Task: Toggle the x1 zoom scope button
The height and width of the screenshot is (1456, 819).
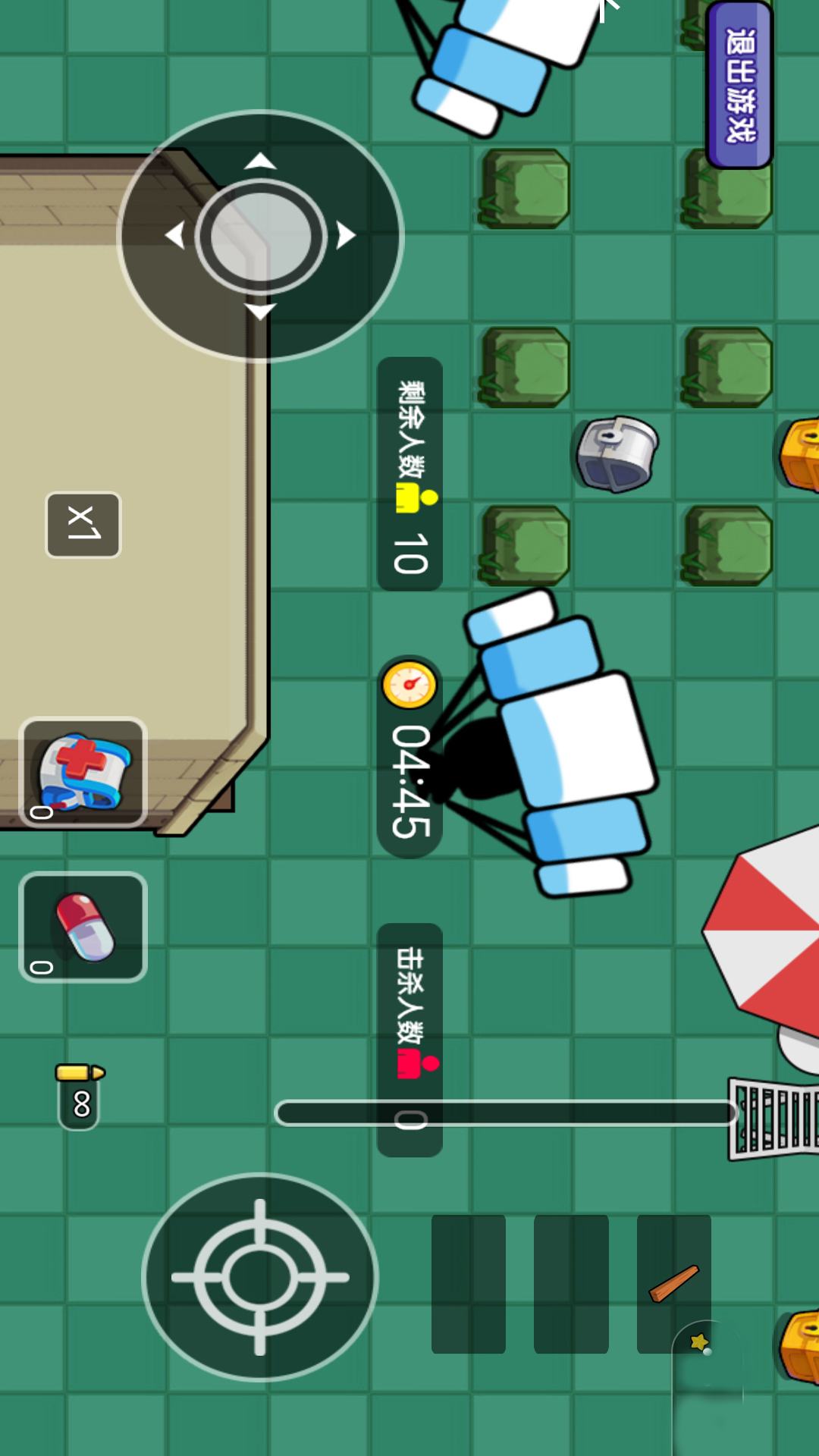Action: coord(83,525)
